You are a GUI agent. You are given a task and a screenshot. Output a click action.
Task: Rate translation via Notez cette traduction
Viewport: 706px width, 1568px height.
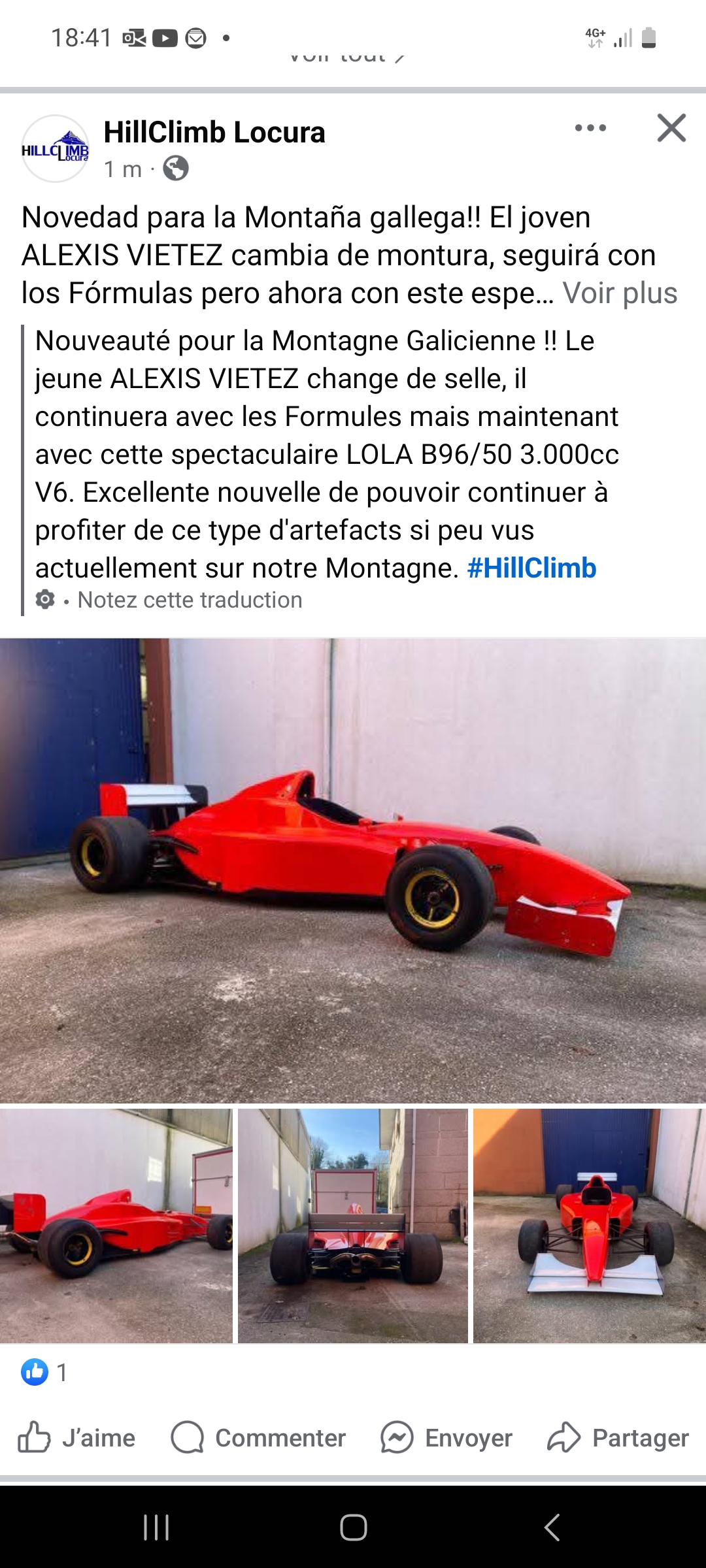(x=190, y=600)
